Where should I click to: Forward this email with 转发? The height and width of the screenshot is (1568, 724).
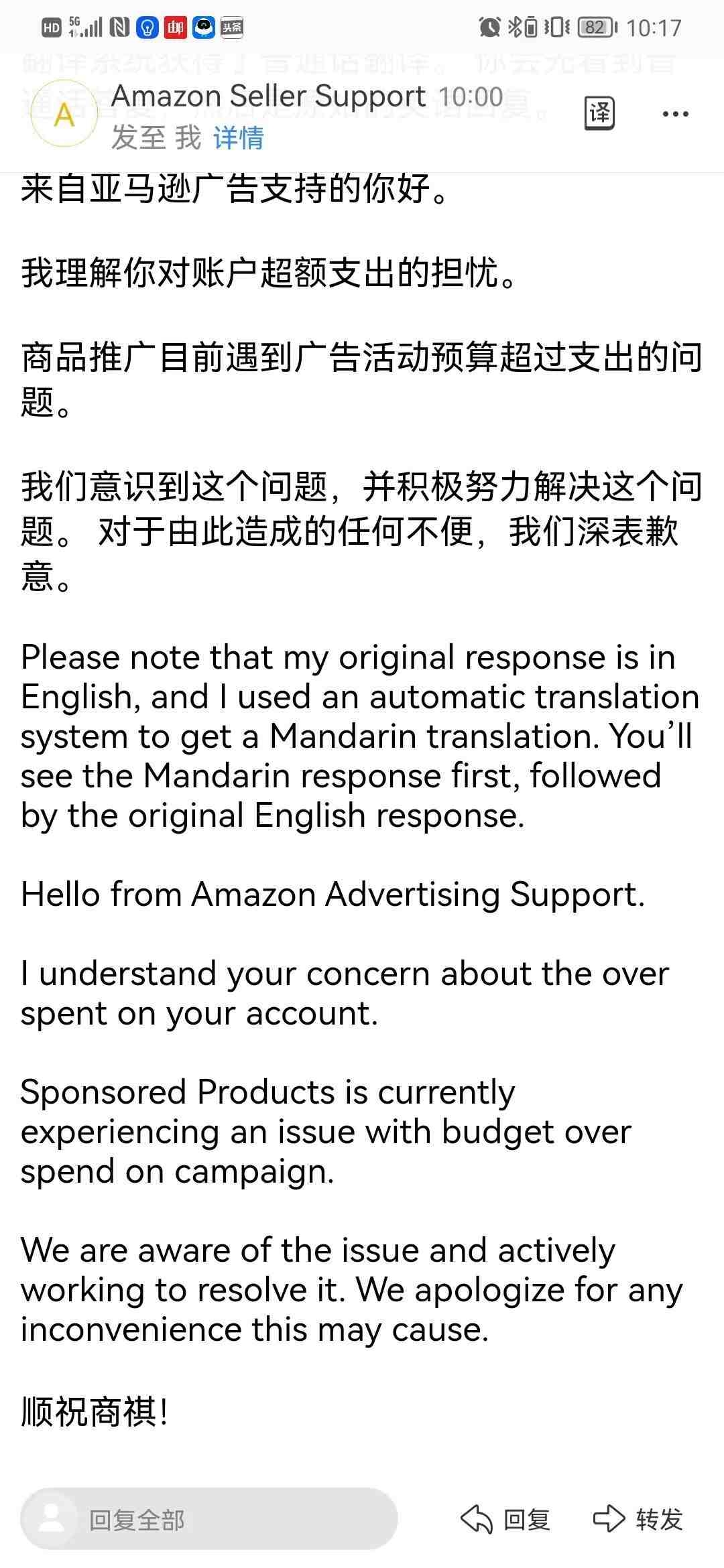[x=638, y=1519]
